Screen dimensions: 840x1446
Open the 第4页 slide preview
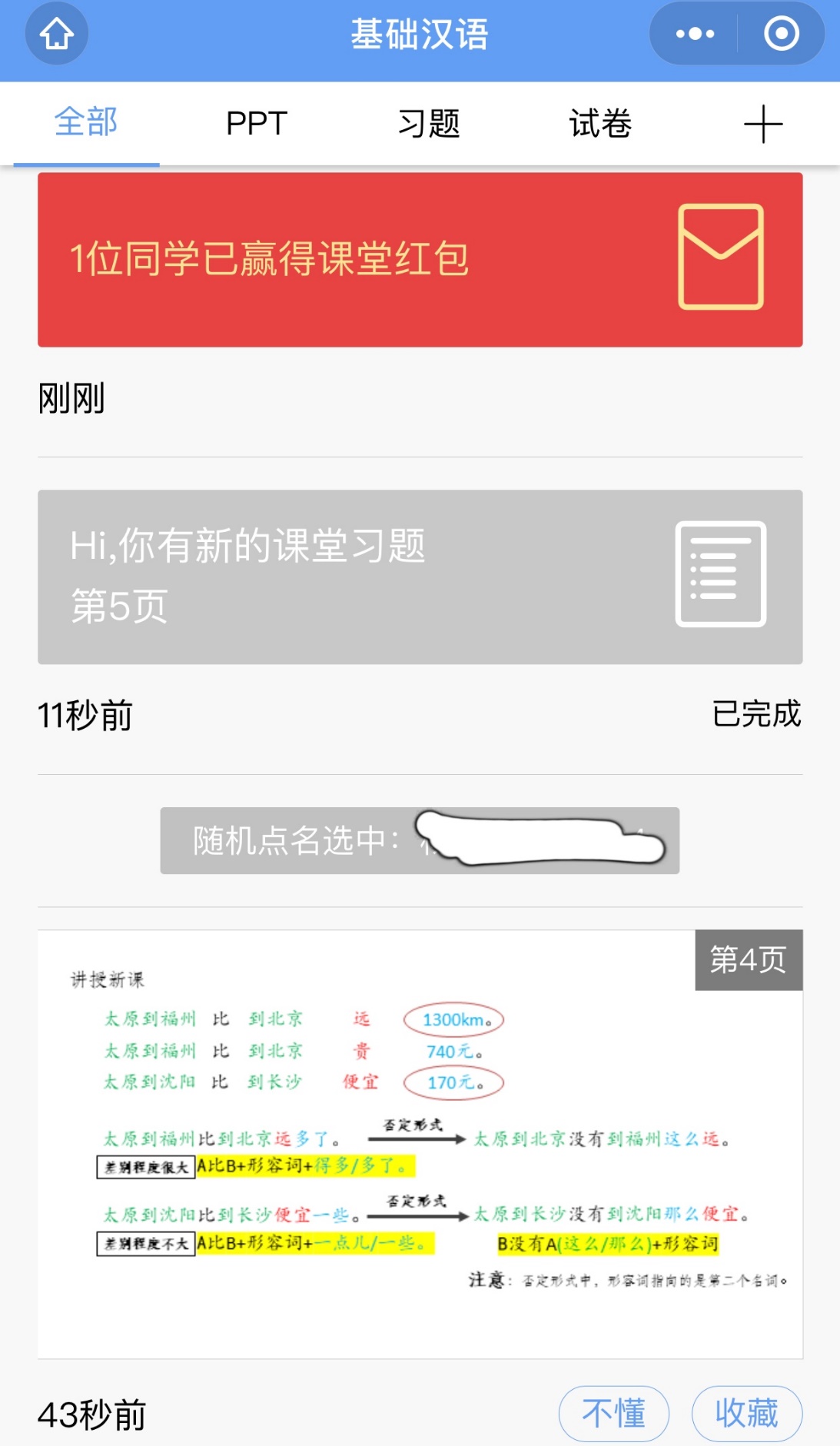pos(420,1144)
